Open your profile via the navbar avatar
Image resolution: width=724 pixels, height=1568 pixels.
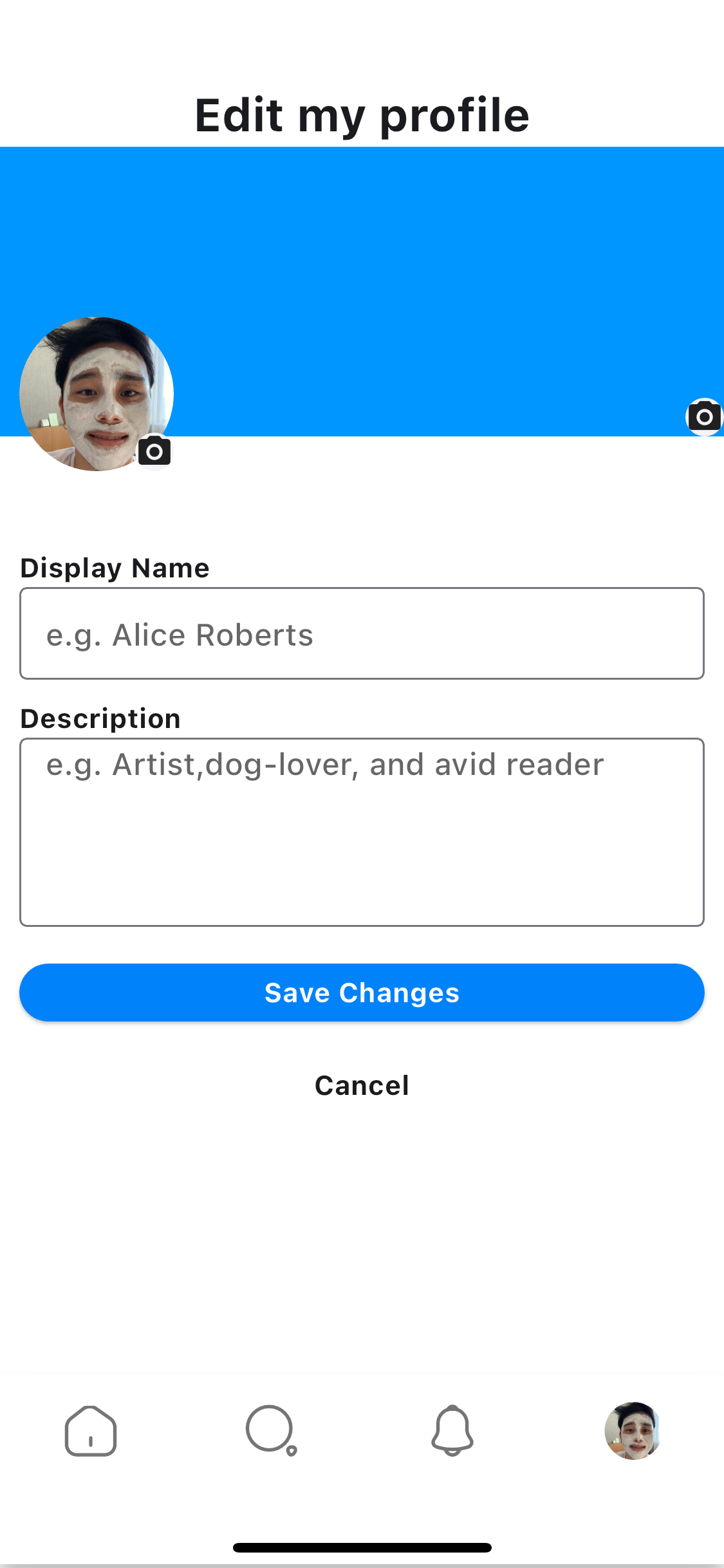click(x=633, y=1432)
